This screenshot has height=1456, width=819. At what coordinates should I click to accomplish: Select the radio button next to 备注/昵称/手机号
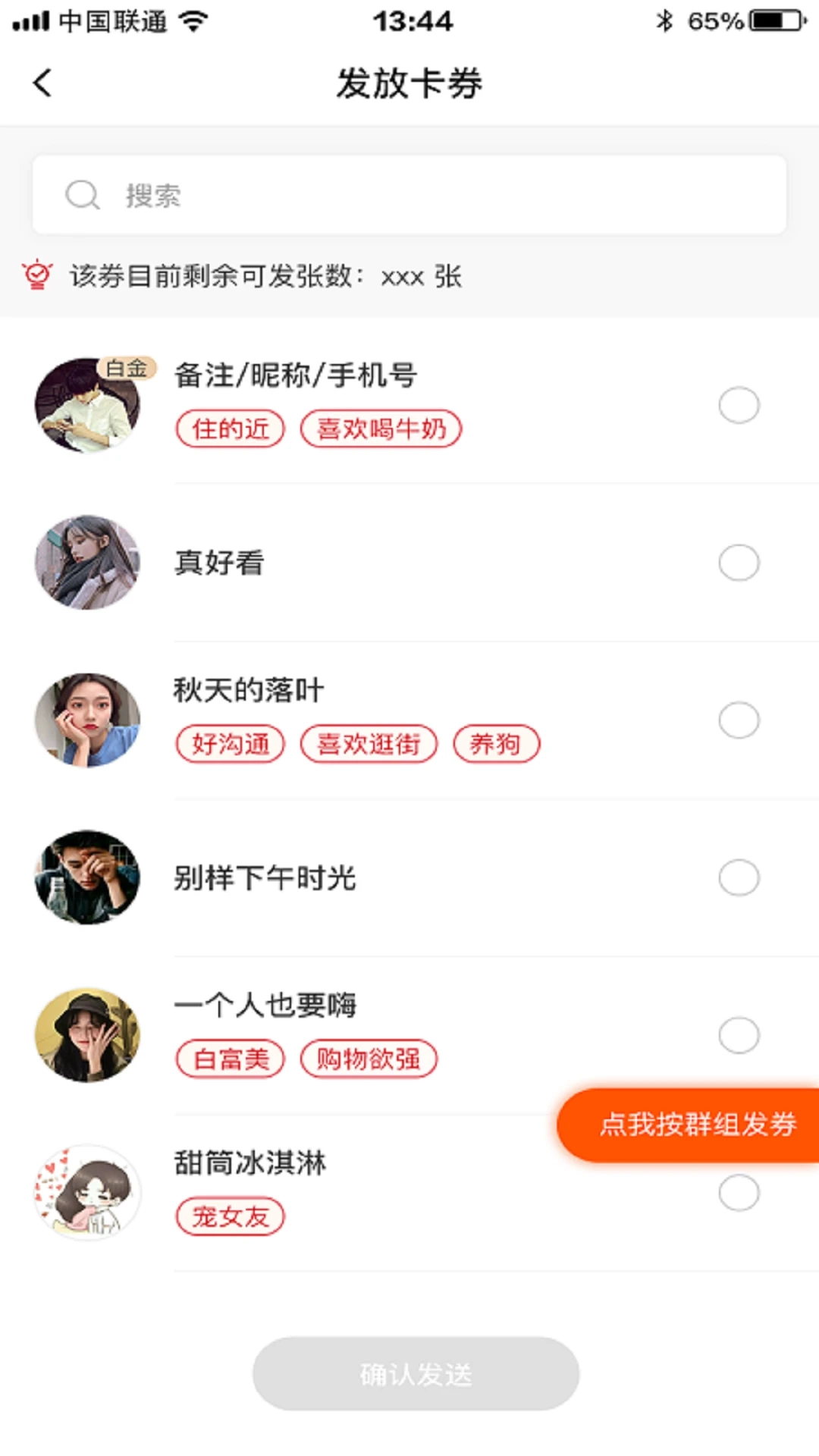pyautogui.click(x=739, y=405)
